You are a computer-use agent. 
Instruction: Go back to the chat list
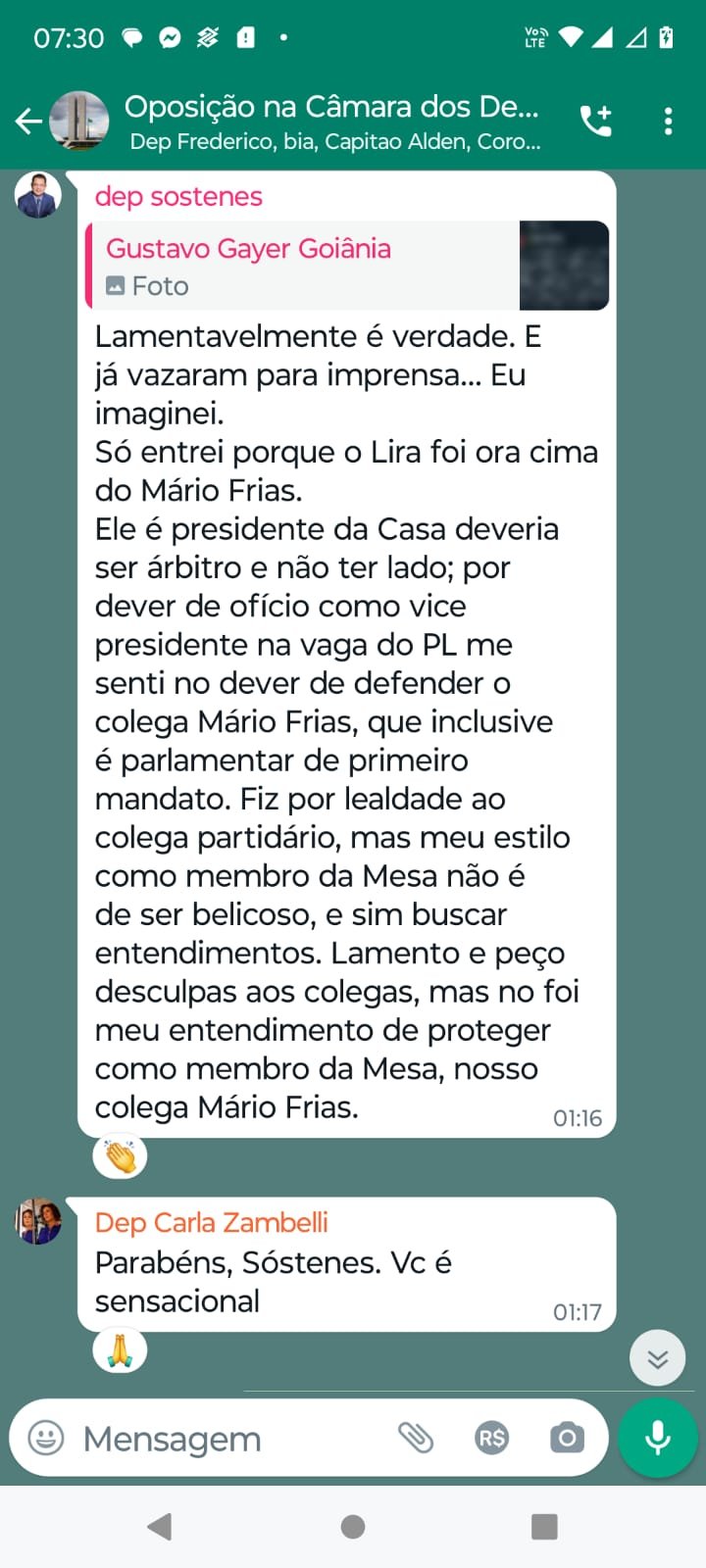pyautogui.click(x=27, y=122)
